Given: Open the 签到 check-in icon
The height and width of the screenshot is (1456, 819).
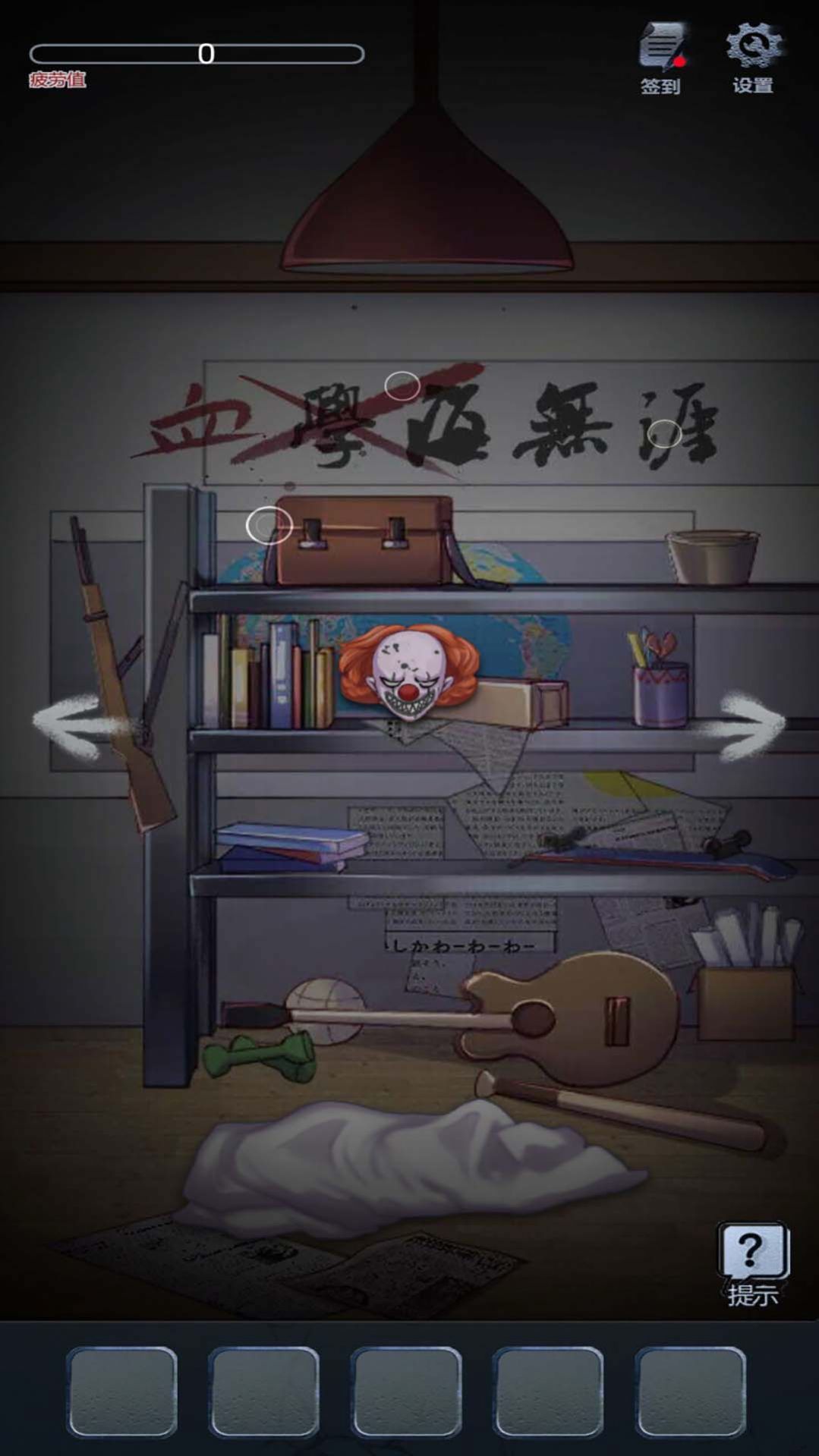Looking at the screenshot, I should tap(661, 56).
